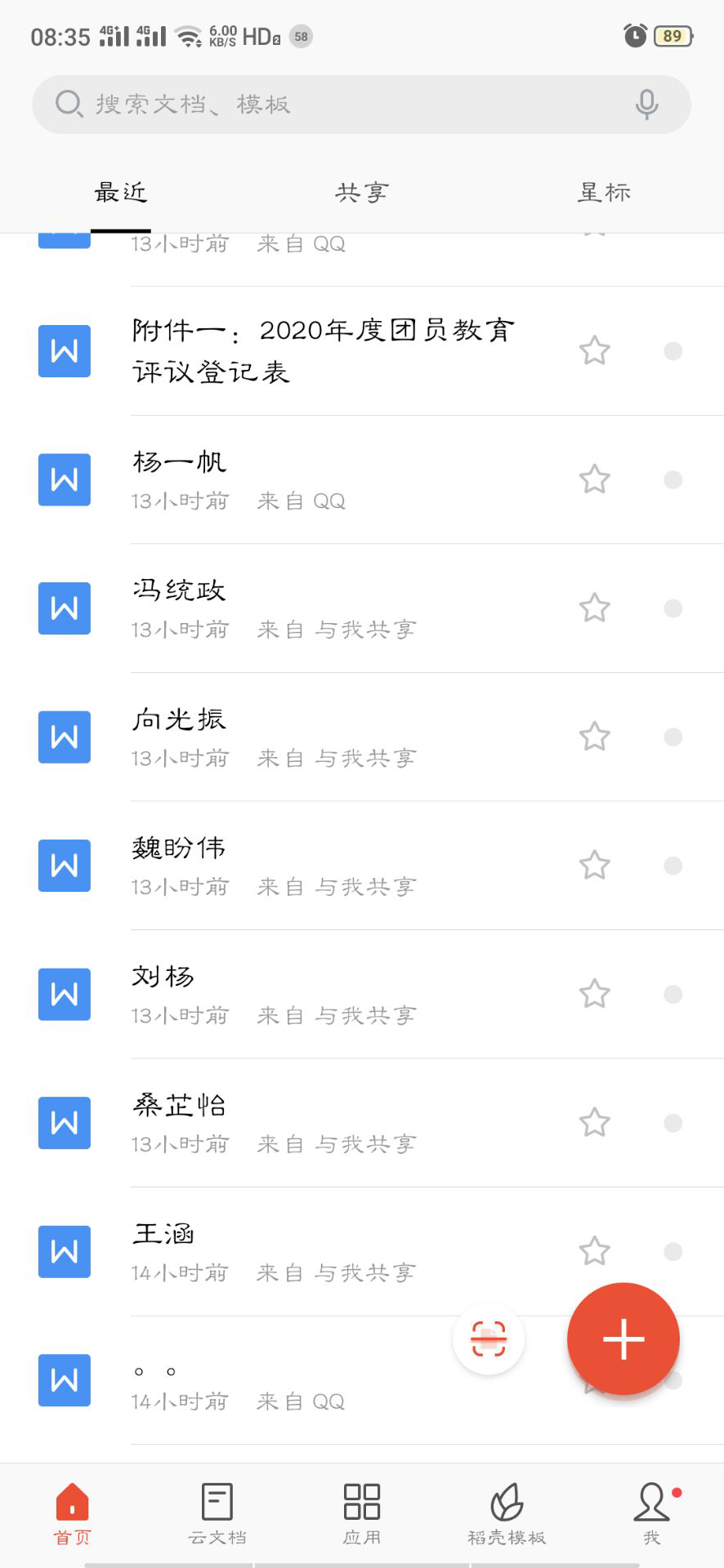Image resolution: width=724 pixels, height=1568 pixels.
Task: Go to the 云文档 tab
Action: (217, 1515)
